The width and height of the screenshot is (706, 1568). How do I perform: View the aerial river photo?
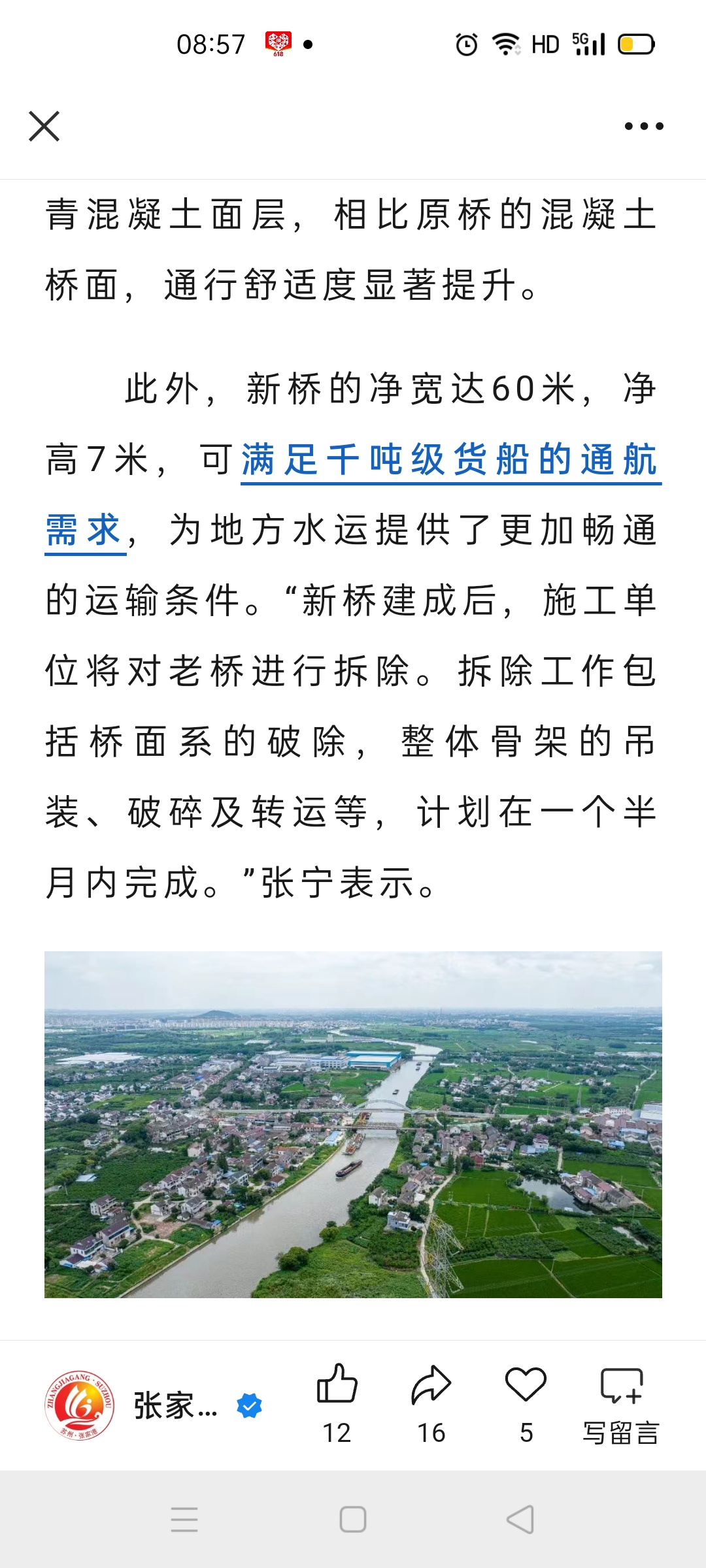pyautogui.click(x=353, y=1124)
